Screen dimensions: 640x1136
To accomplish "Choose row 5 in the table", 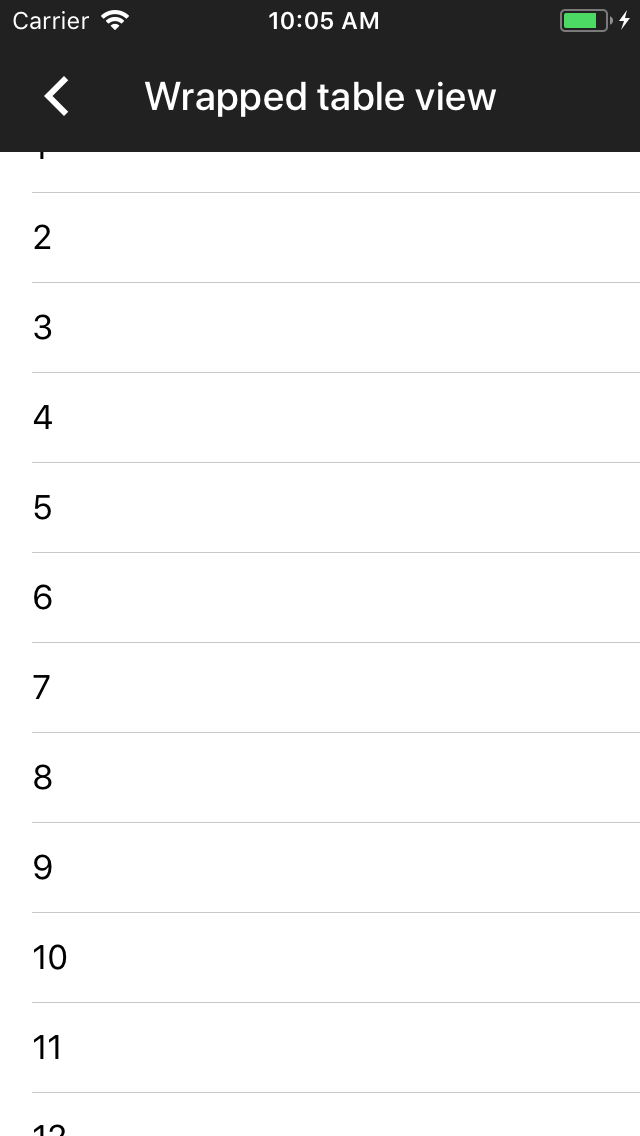I will [320, 508].
